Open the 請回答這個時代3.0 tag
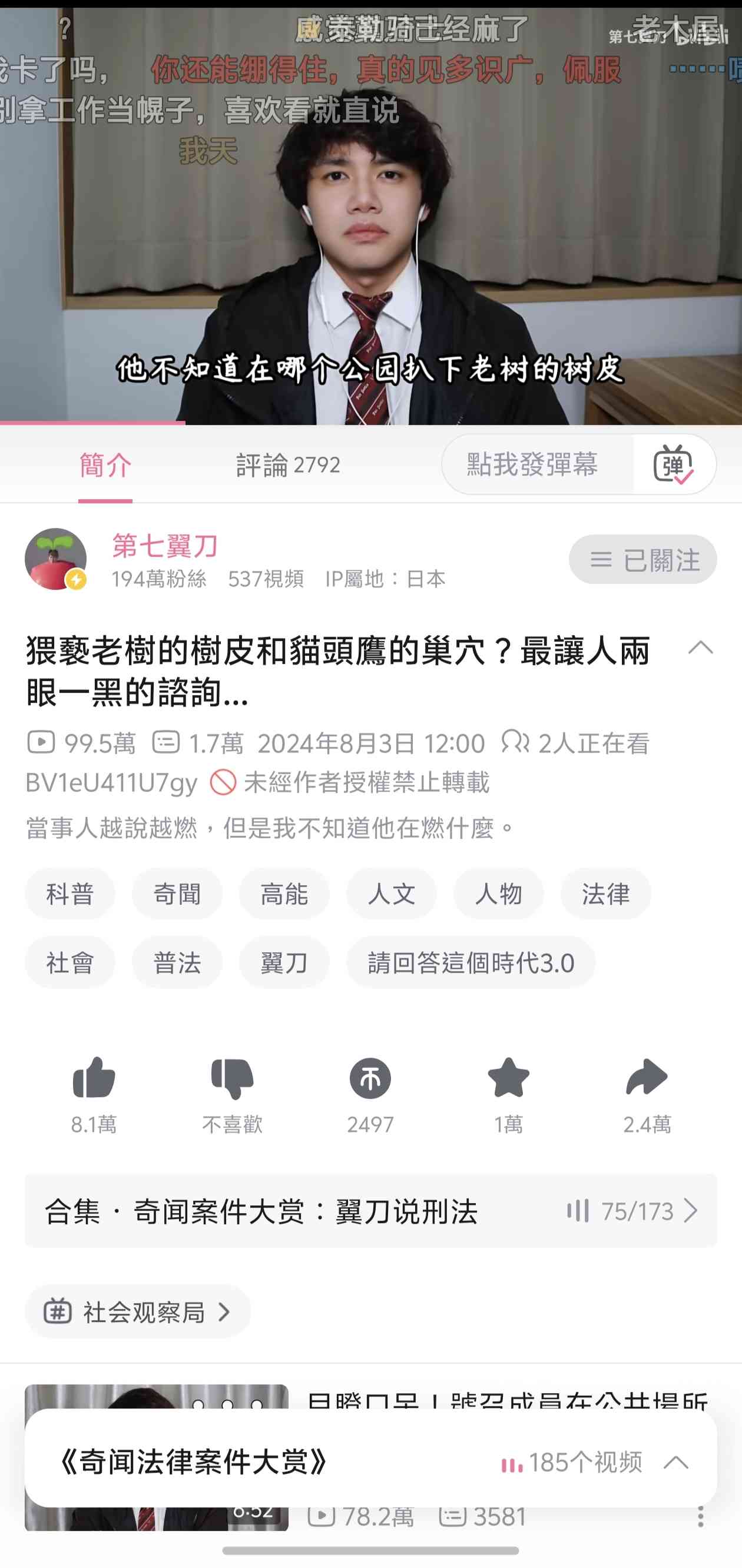742x1568 pixels. 471,962
